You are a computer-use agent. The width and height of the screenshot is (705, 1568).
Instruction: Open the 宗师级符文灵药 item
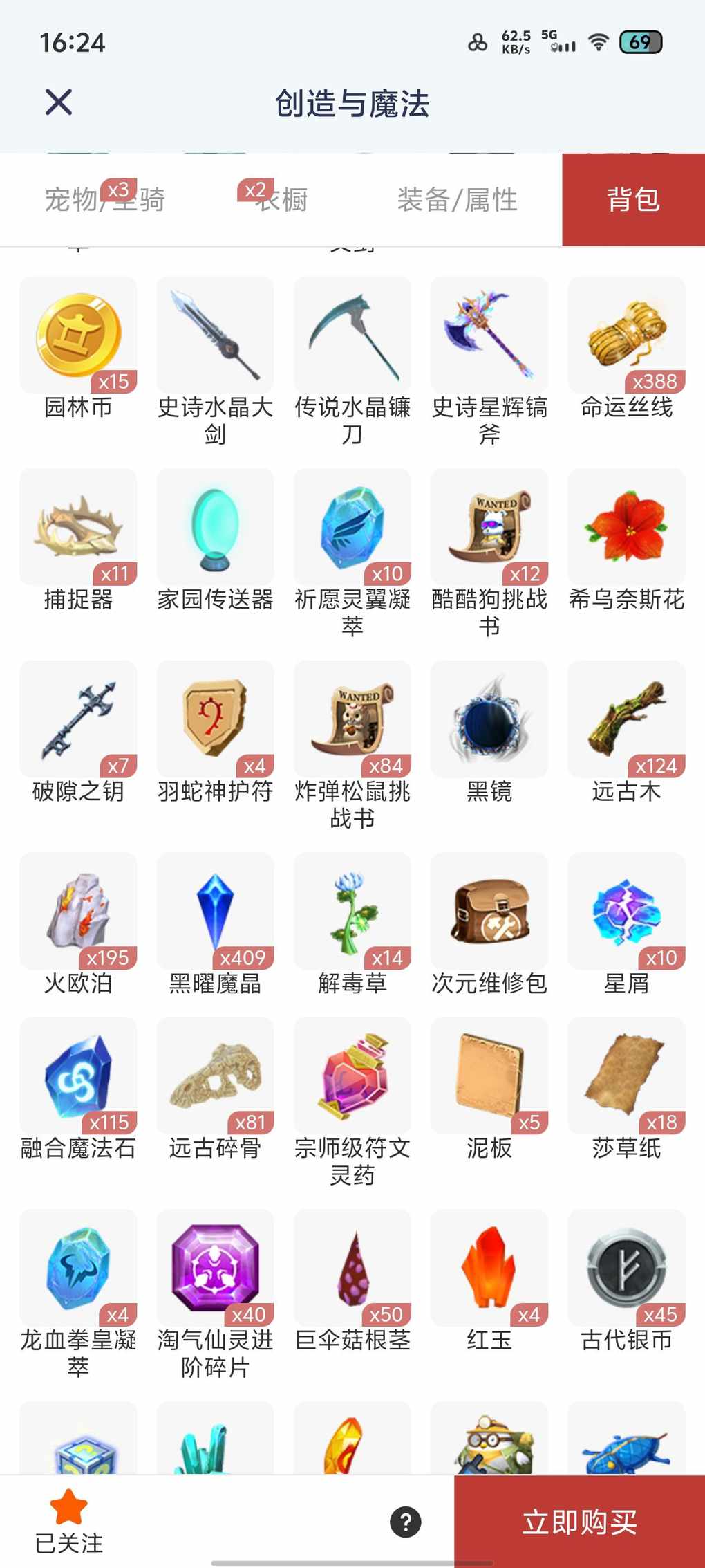(x=352, y=1076)
